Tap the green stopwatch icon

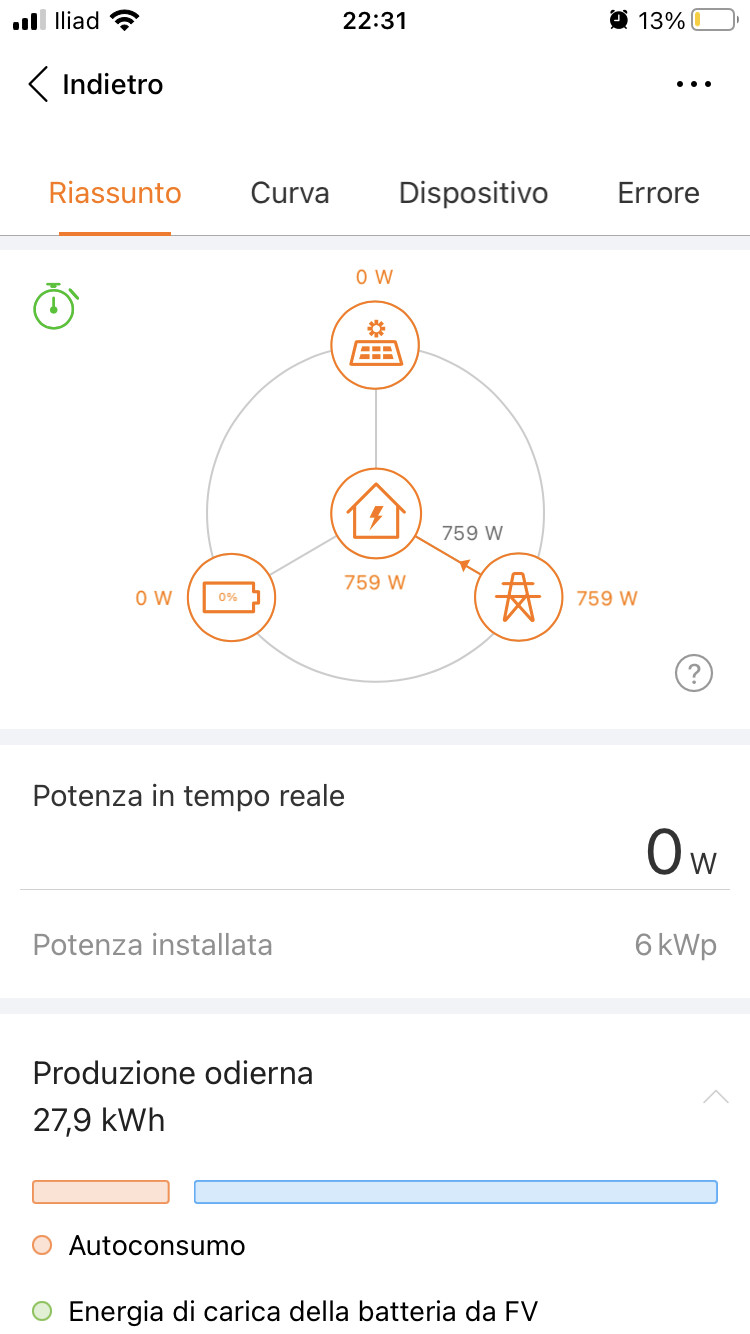tap(55, 306)
